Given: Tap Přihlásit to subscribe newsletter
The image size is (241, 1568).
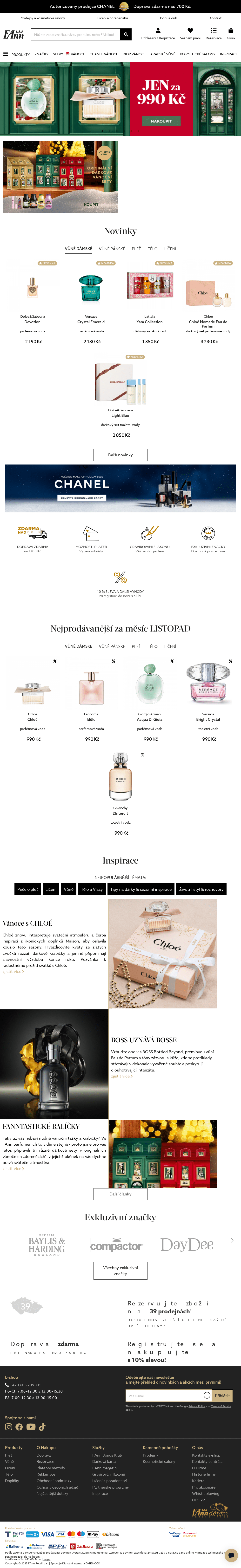Looking at the screenshot, I should point(223,1395).
